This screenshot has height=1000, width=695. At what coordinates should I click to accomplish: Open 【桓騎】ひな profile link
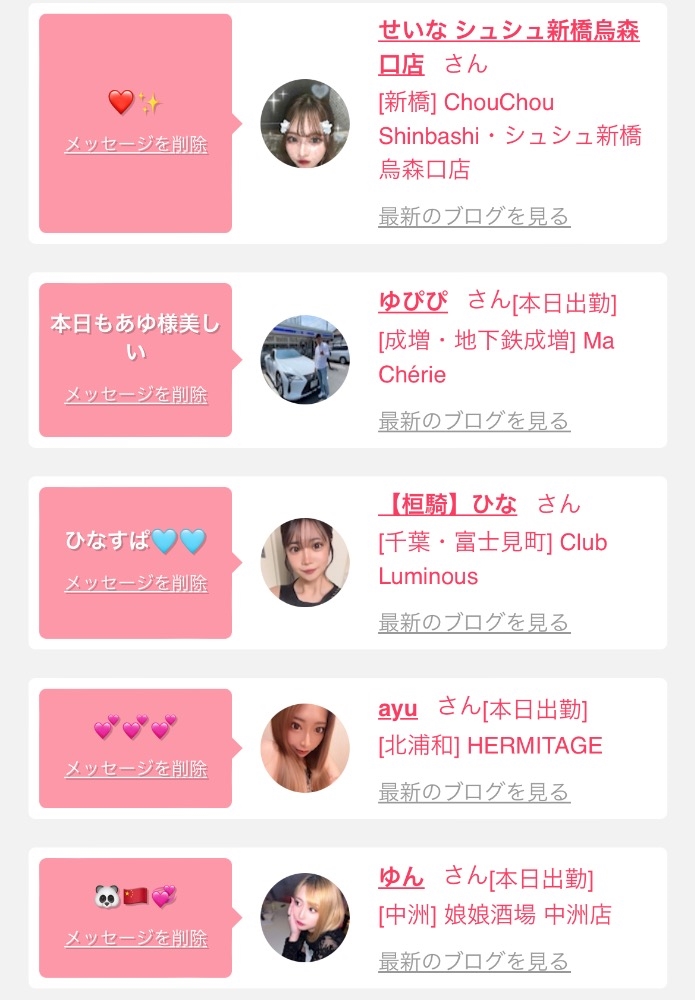point(447,504)
